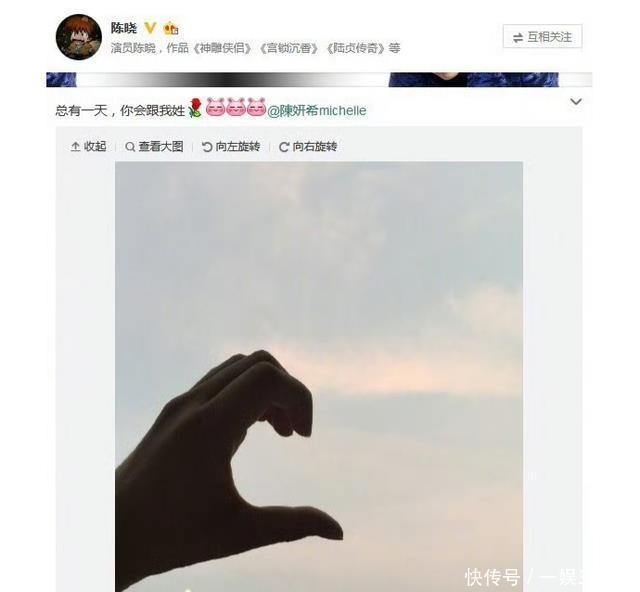Open the @陳妍希michelle mention link

point(317,110)
